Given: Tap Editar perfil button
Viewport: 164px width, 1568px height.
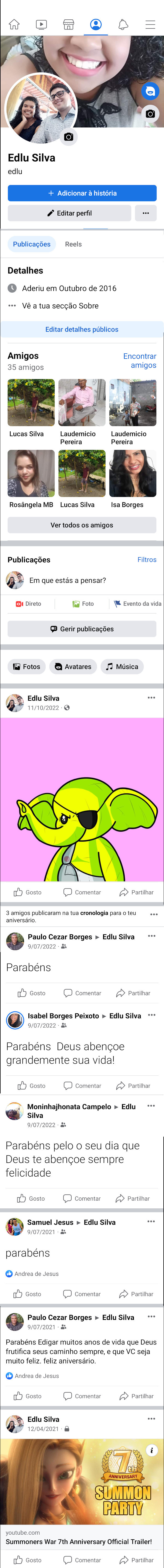Looking at the screenshot, I should [69, 213].
